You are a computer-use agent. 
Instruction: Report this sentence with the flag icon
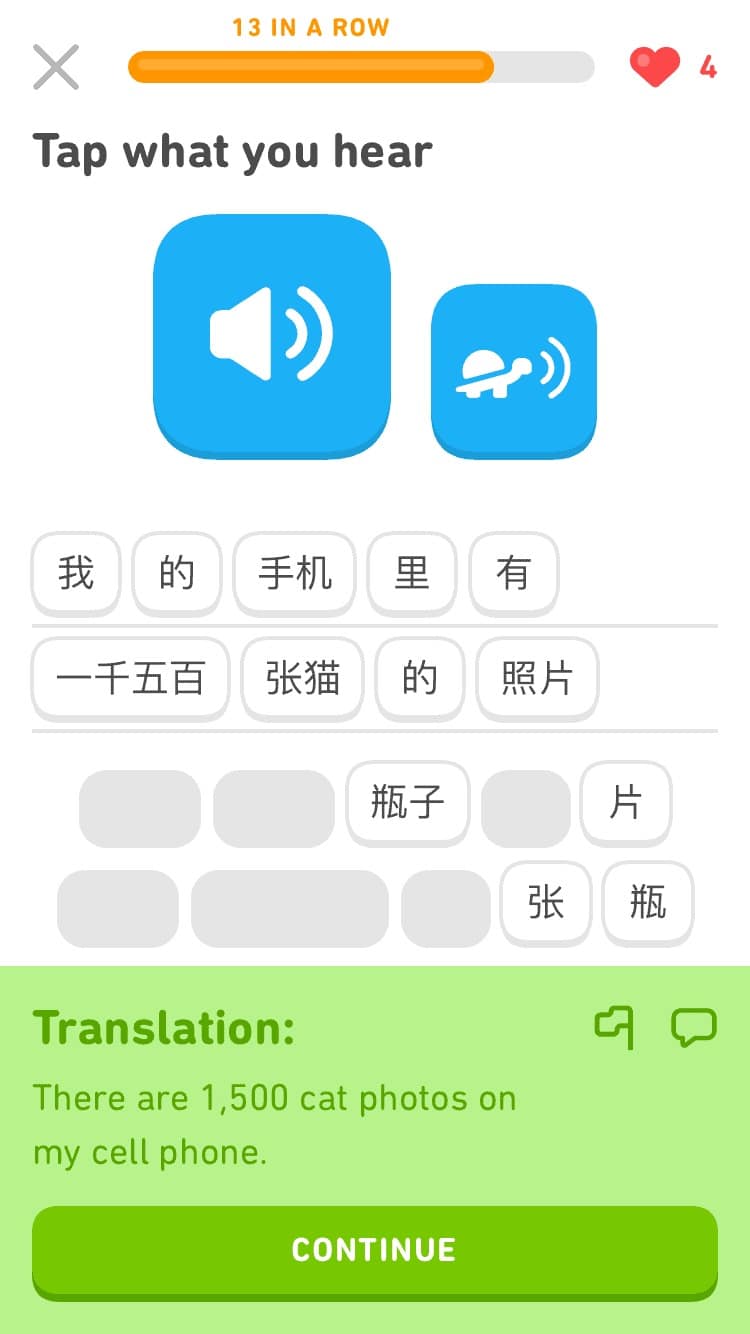[615, 1027]
